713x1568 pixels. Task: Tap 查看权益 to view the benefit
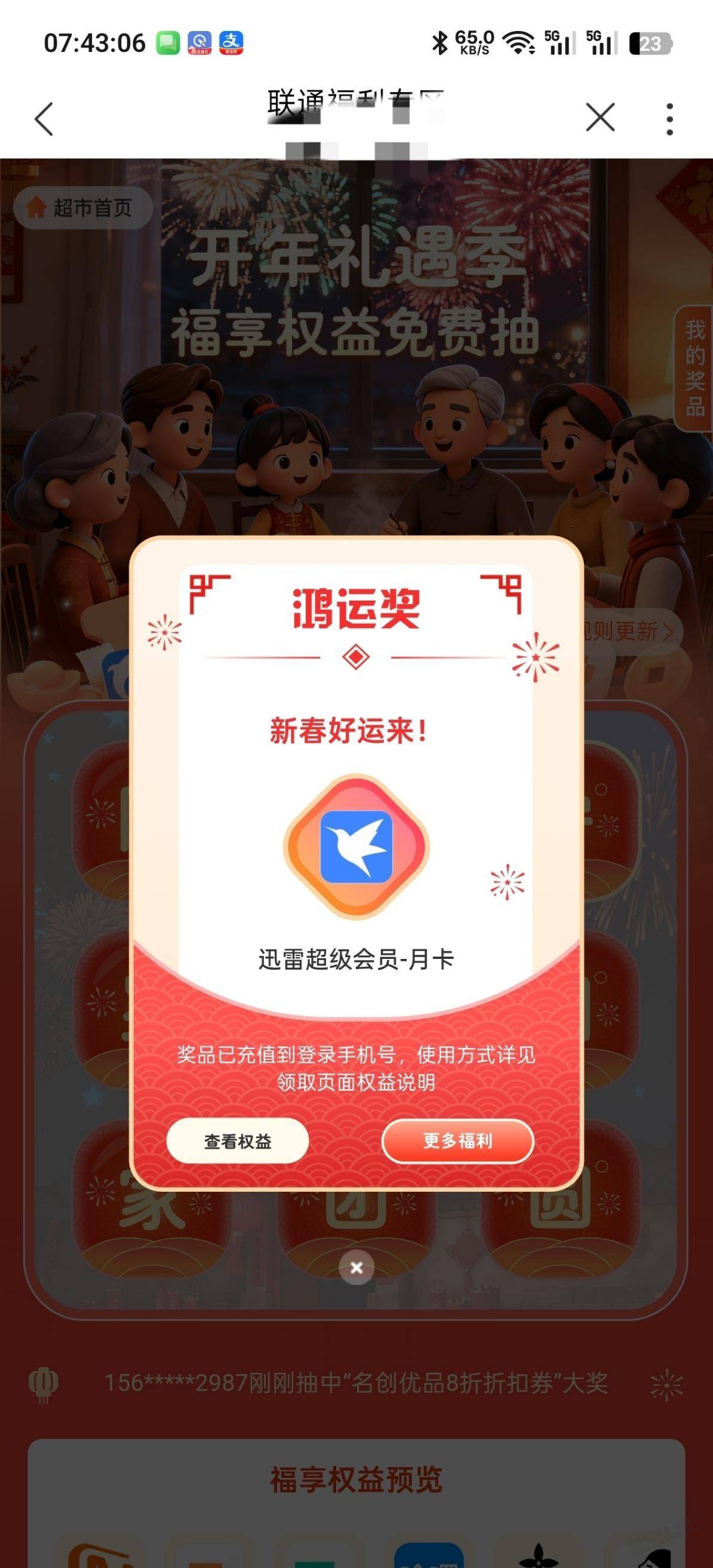[x=238, y=1141]
